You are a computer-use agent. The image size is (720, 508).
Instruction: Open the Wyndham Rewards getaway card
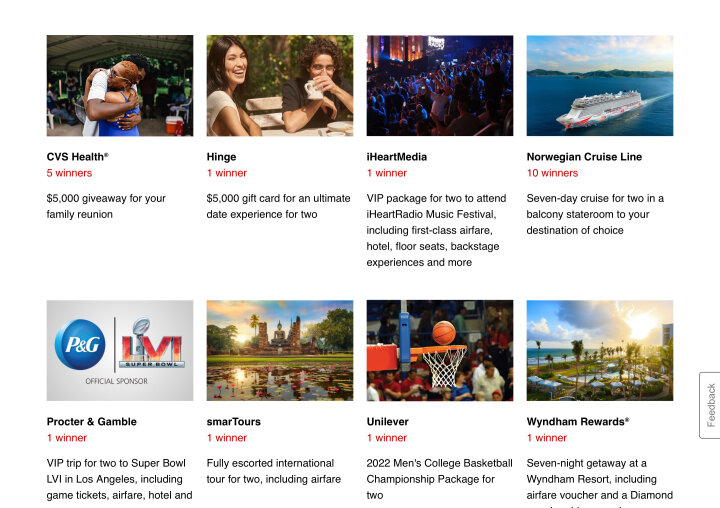(x=599, y=350)
